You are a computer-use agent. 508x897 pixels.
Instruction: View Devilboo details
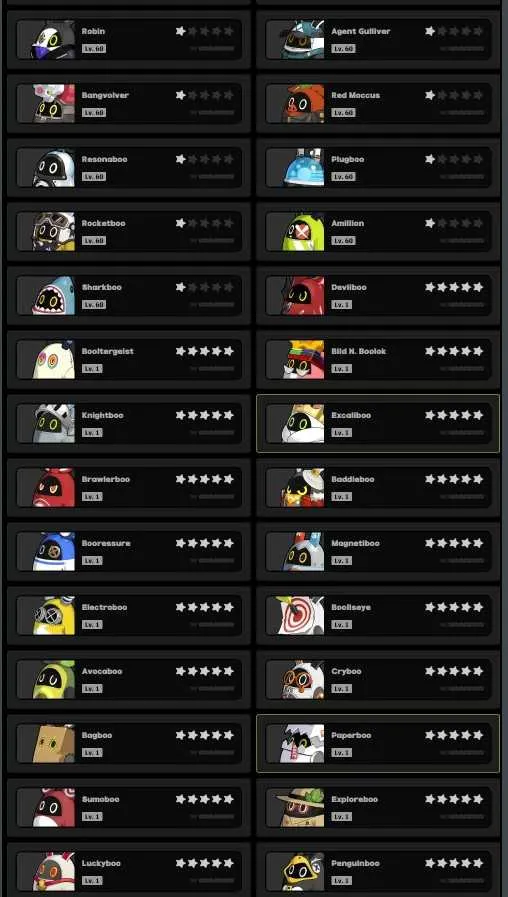(378, 296)
